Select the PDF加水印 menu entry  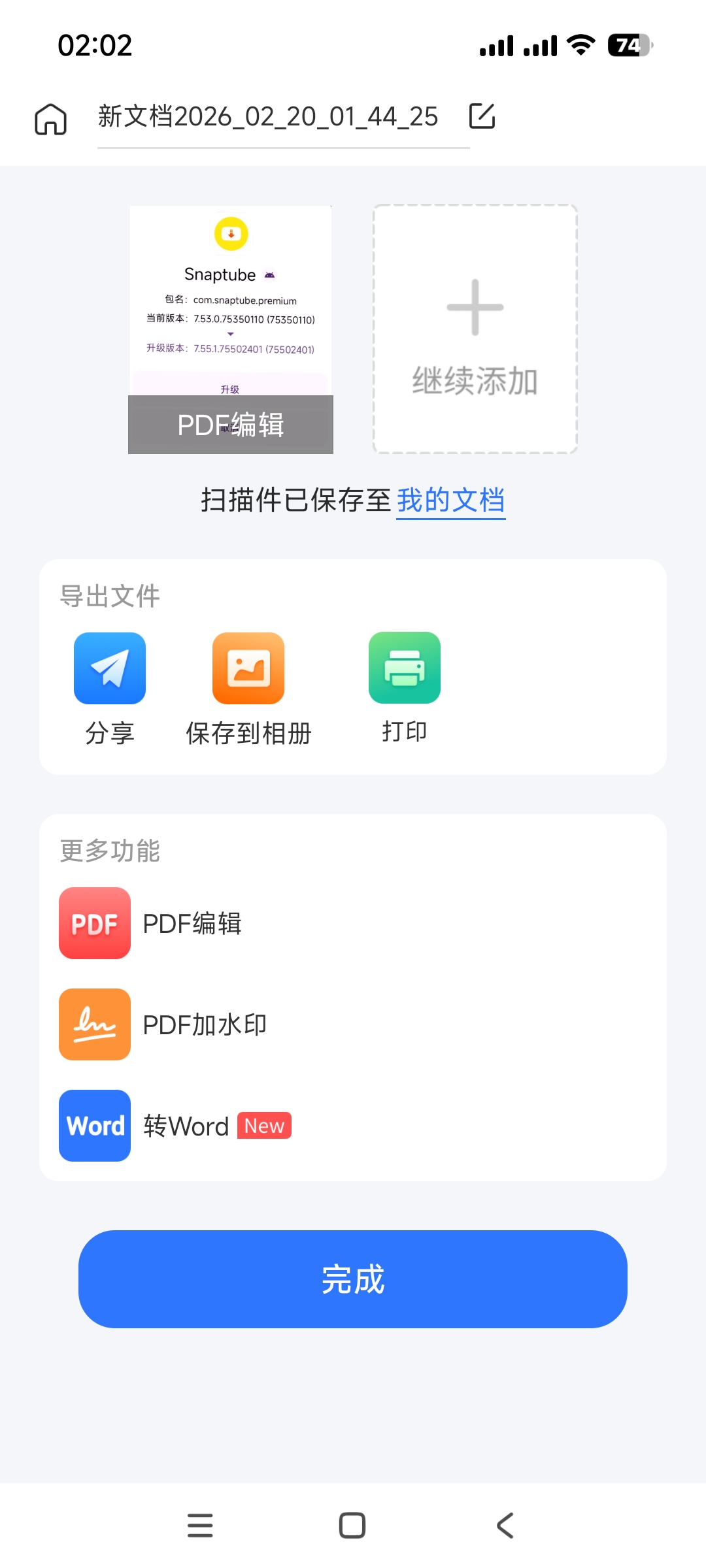click(203, 1024)
